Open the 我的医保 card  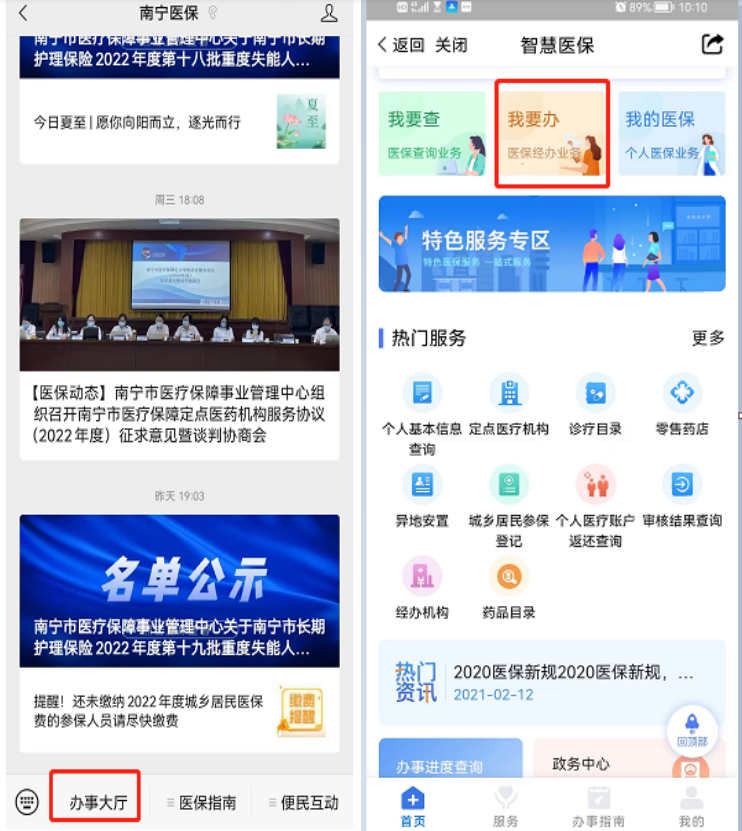(x=671, y=134)
